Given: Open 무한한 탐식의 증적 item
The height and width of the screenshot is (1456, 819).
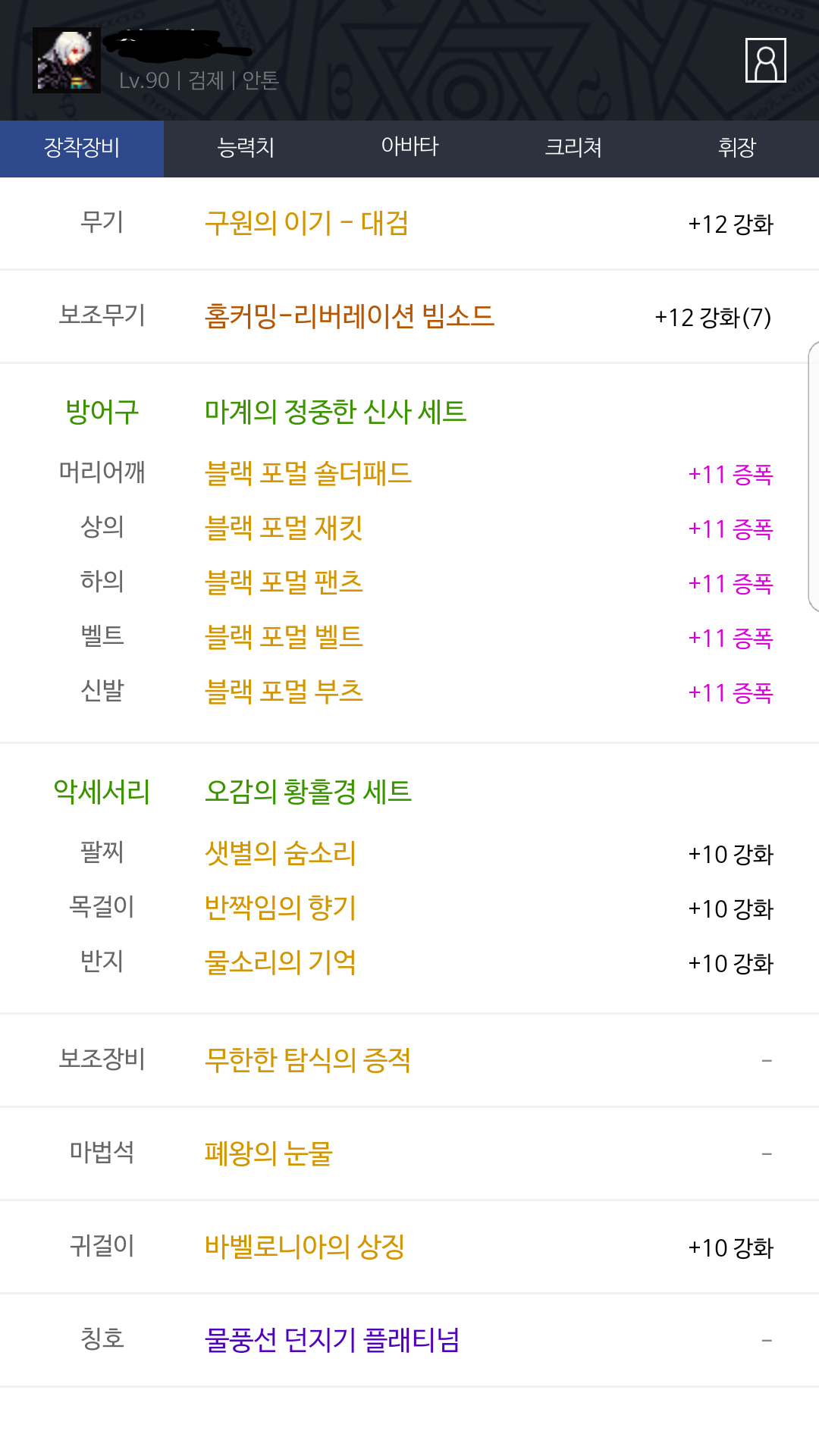Looking at the screenshot, I should pos(308,1059).
